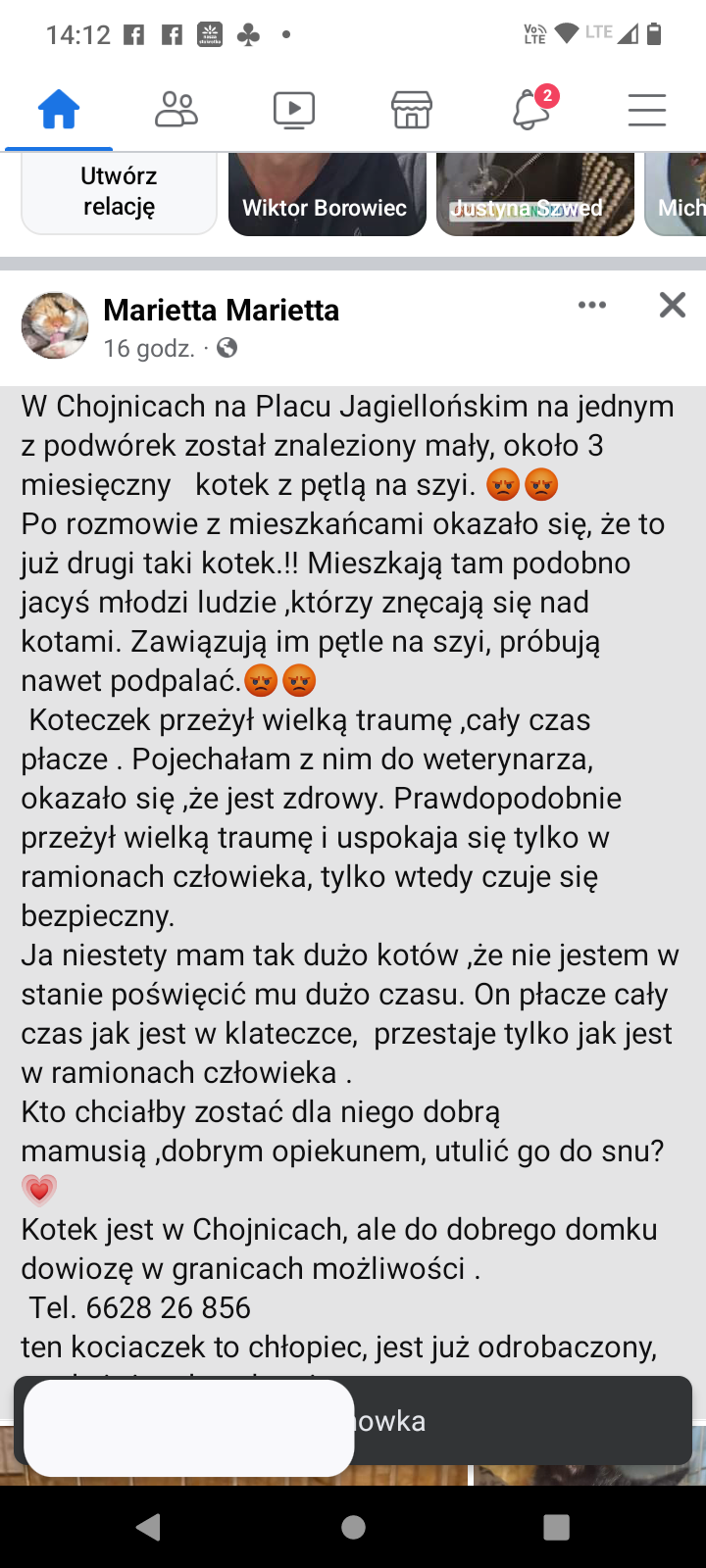706x1568 pixels.
Task: Open the notifications bell
Action: [530, 109]
